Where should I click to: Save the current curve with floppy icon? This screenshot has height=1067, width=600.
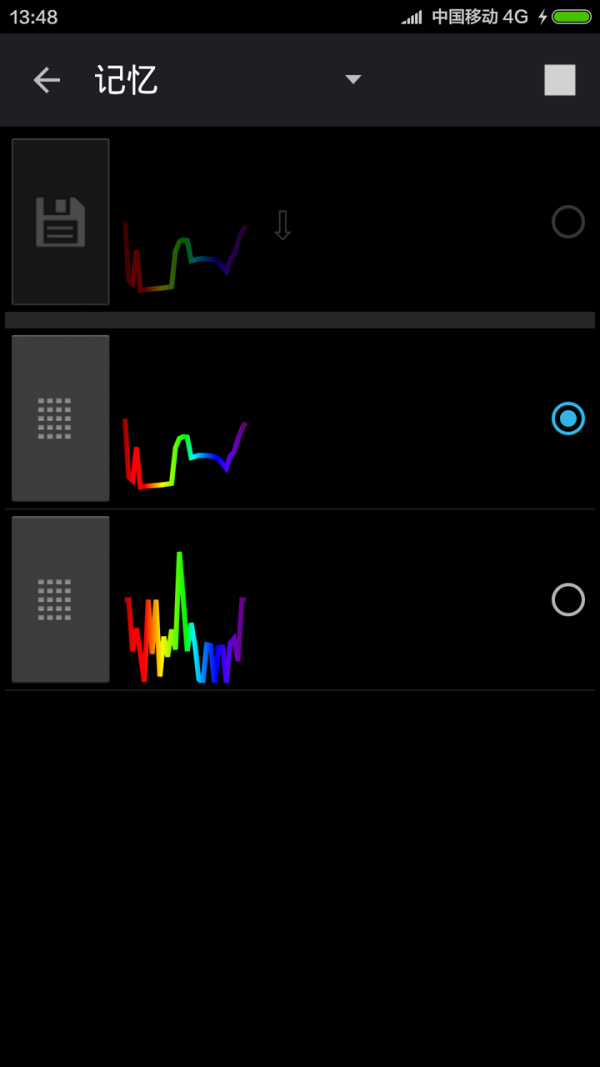[x=60, y=221]
